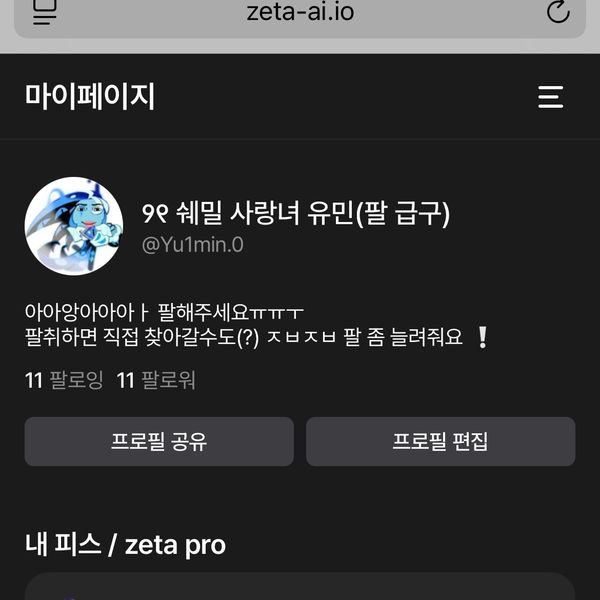
Task: Tap the 프로필 공유 button
Action: 159,442
